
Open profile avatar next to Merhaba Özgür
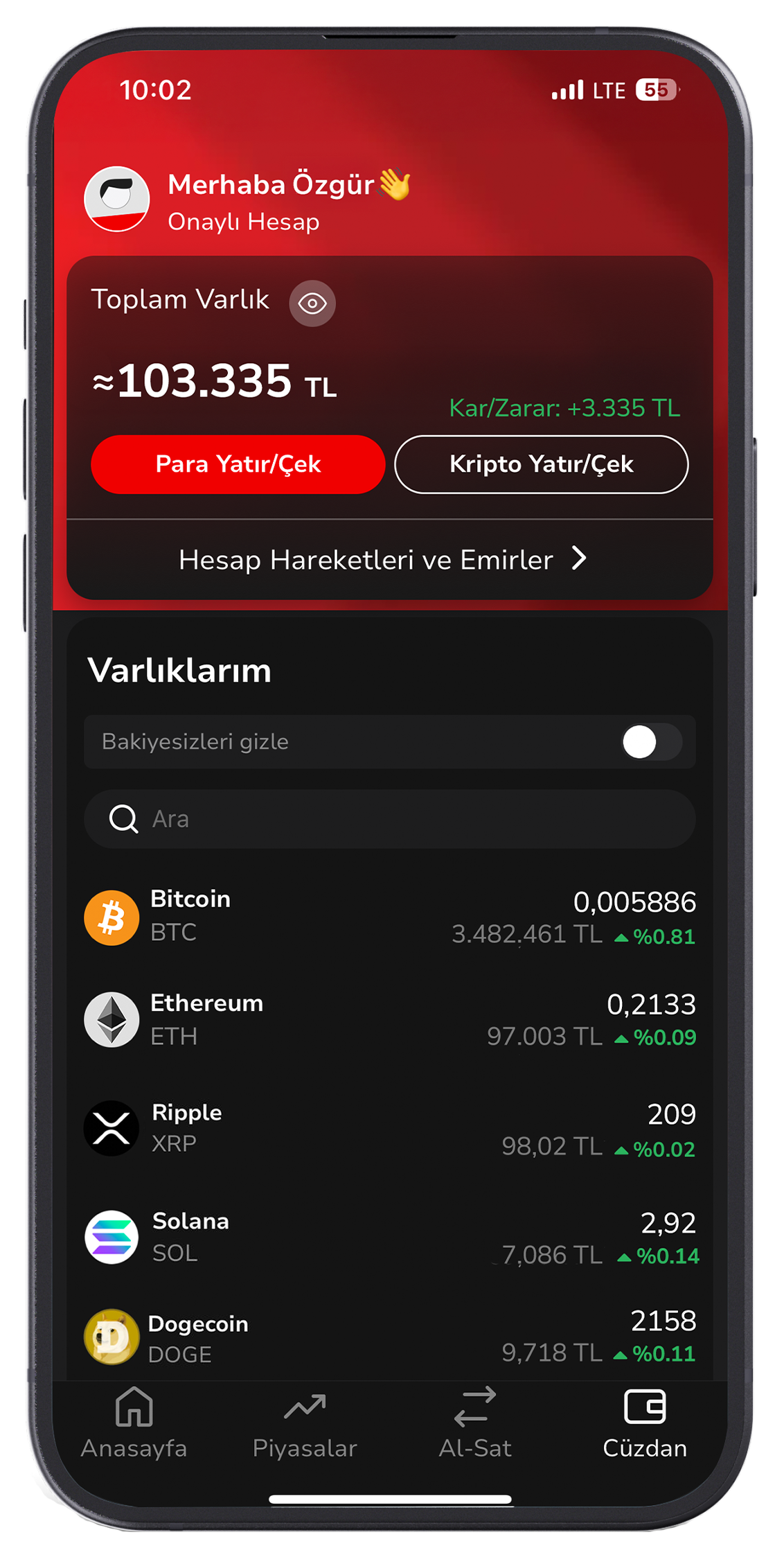(x=117, y=200)
